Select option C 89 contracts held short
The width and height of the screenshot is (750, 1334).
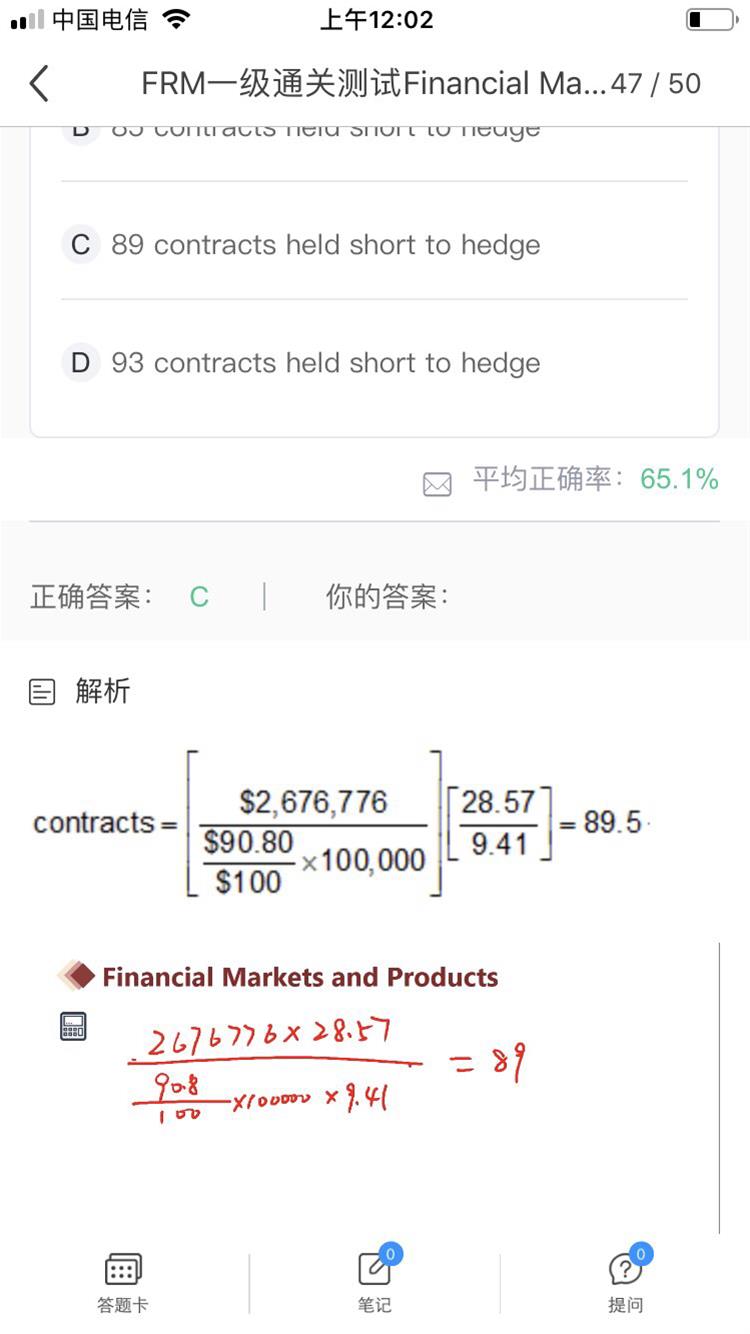tap(374, 245)
